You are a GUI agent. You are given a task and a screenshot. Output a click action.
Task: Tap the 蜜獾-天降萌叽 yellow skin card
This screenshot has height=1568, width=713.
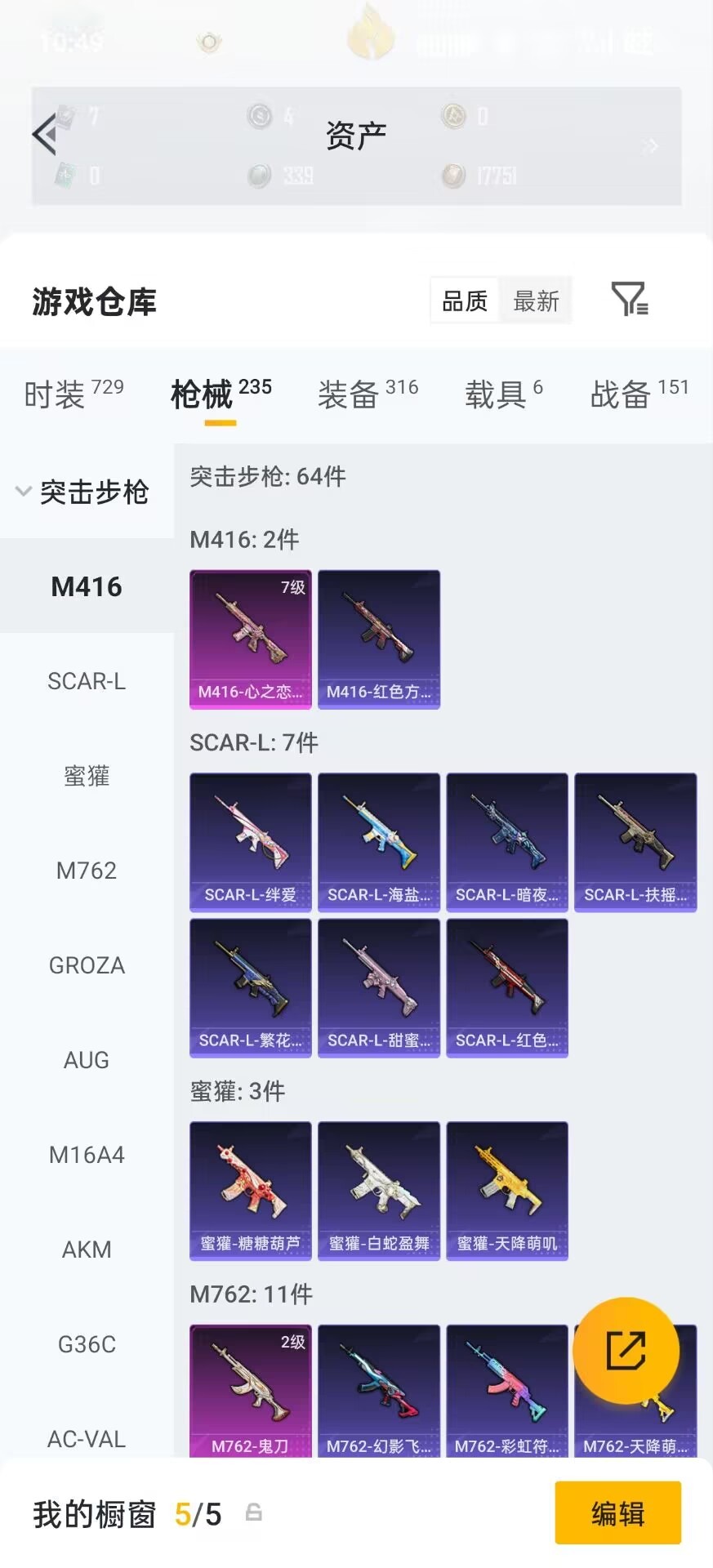point(506,1191)
